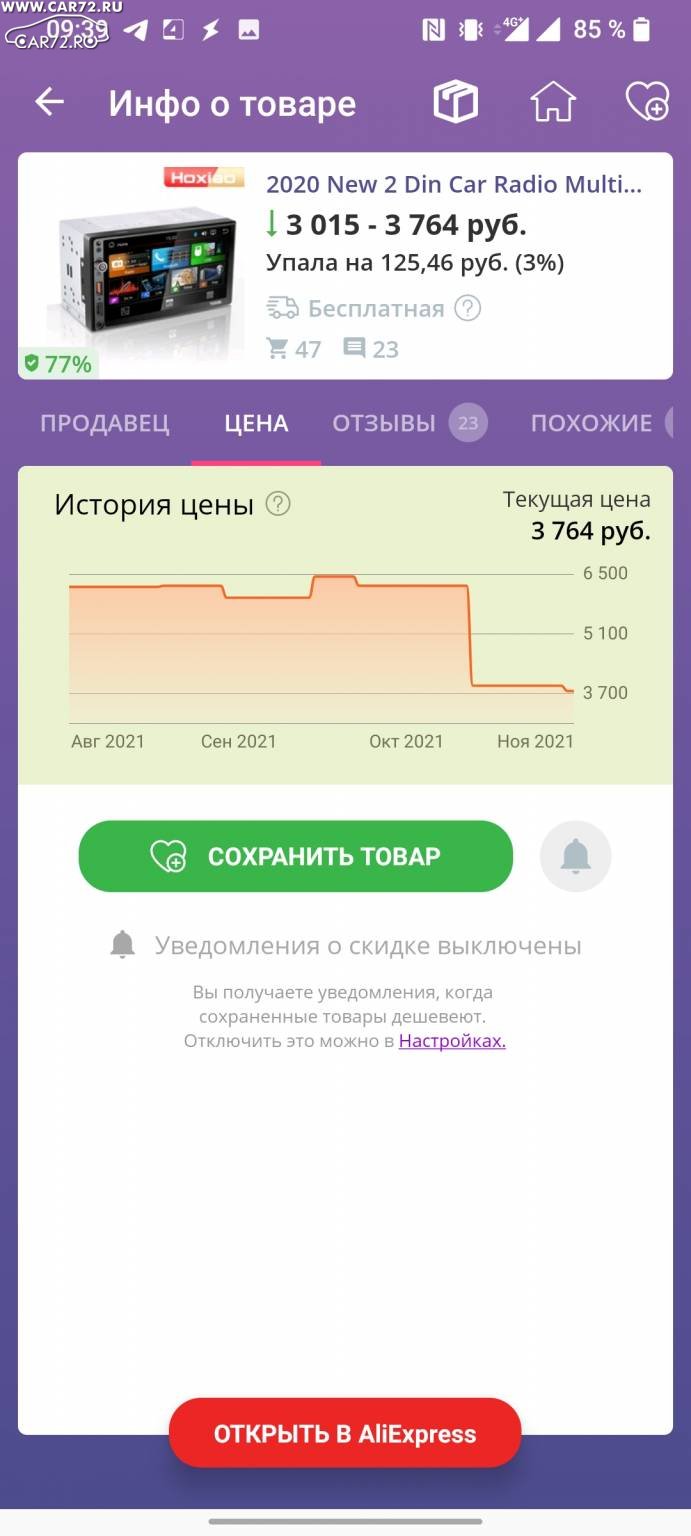The width and height of the screenshot is (691, 1536).
Task: Open the ОТЗЫВЫ tab
Action: tap(409, 423)
